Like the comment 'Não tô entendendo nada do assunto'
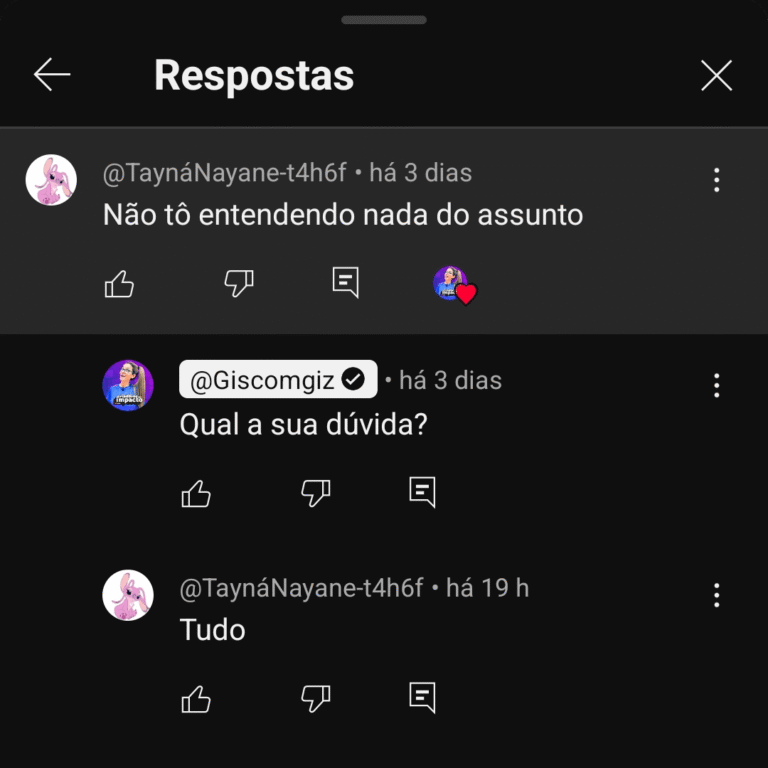 [x=119, y=285]
